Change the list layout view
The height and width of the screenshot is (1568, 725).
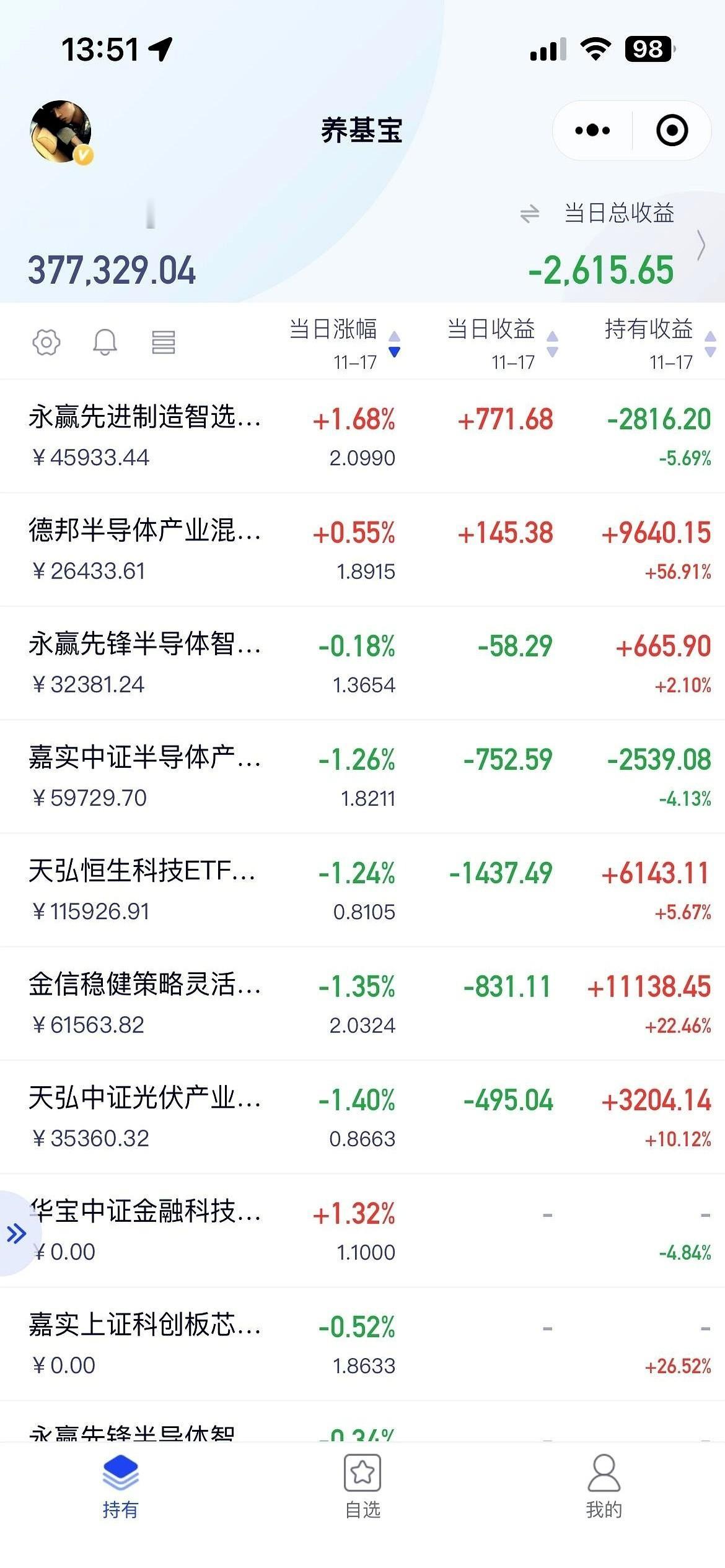(x=164, y=342)
